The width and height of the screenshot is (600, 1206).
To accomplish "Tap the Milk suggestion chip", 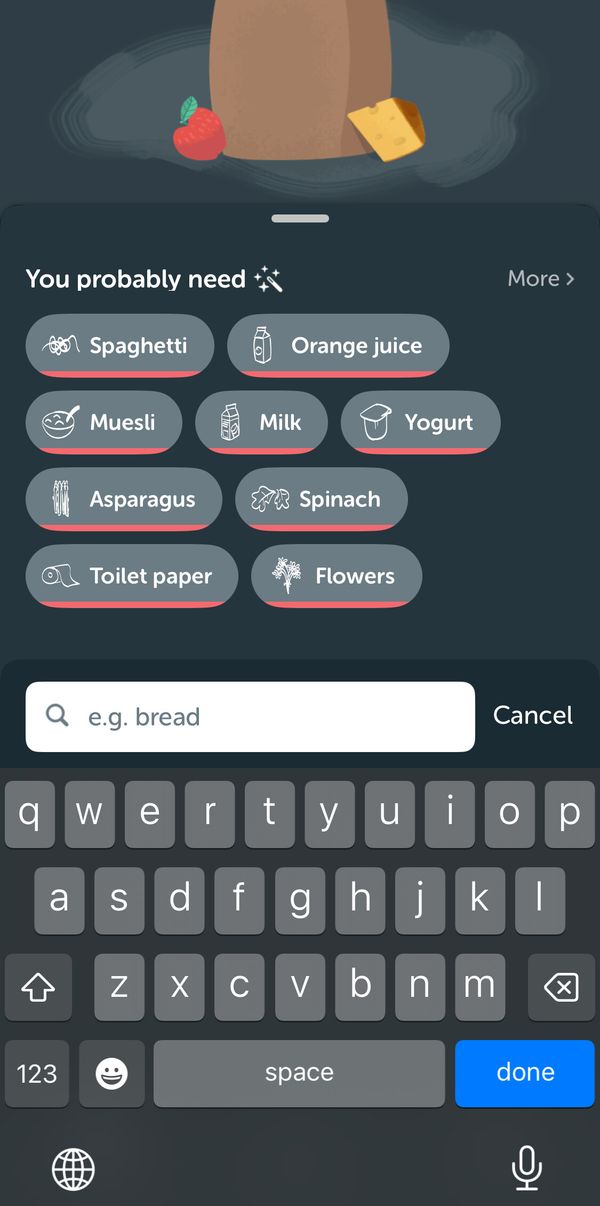I will click(x=261, y=422).
